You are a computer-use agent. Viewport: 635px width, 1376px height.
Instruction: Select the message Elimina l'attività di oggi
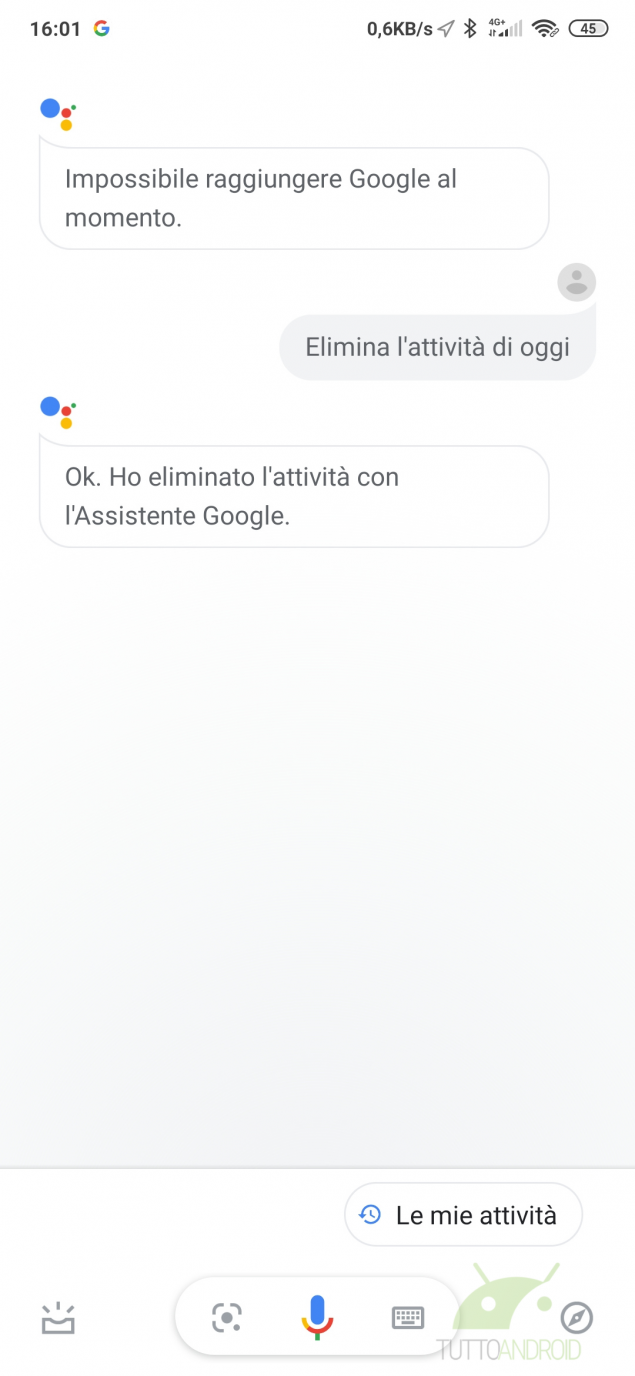tap(437, 348)
